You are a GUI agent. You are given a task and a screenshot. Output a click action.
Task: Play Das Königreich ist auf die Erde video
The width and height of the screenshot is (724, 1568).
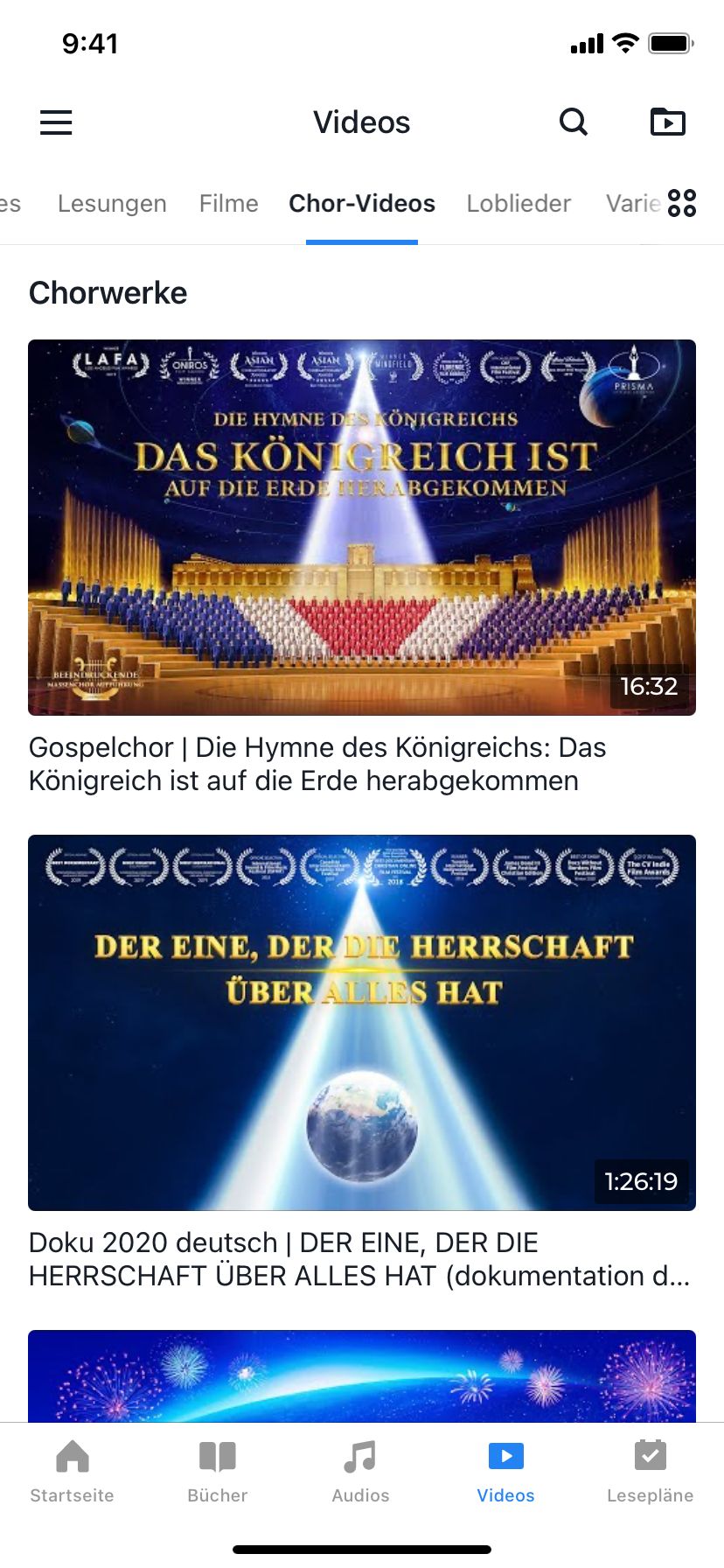pyautogui.click(x=362, y=528)
